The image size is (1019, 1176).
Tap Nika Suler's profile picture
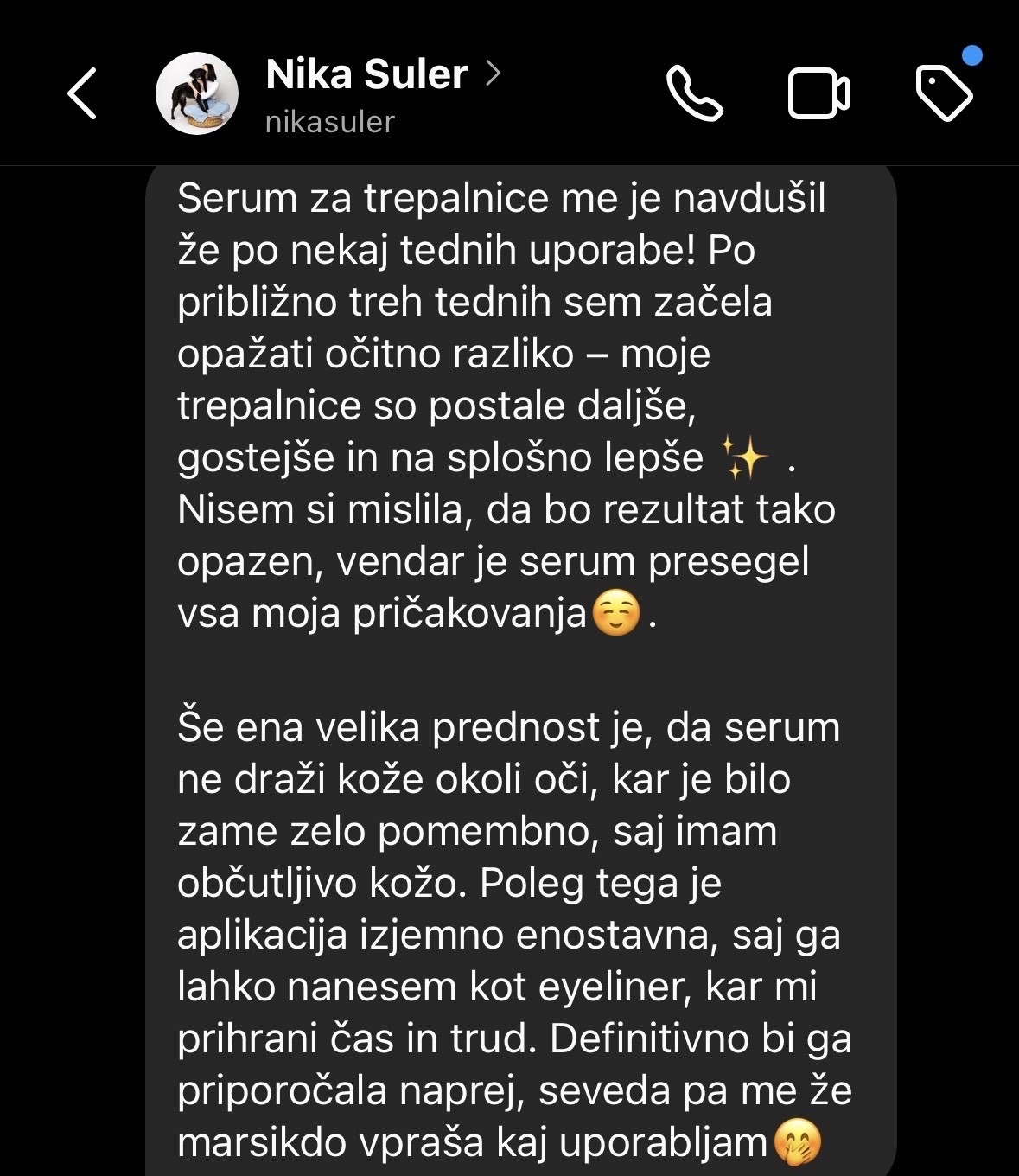(x=197, y=93)
